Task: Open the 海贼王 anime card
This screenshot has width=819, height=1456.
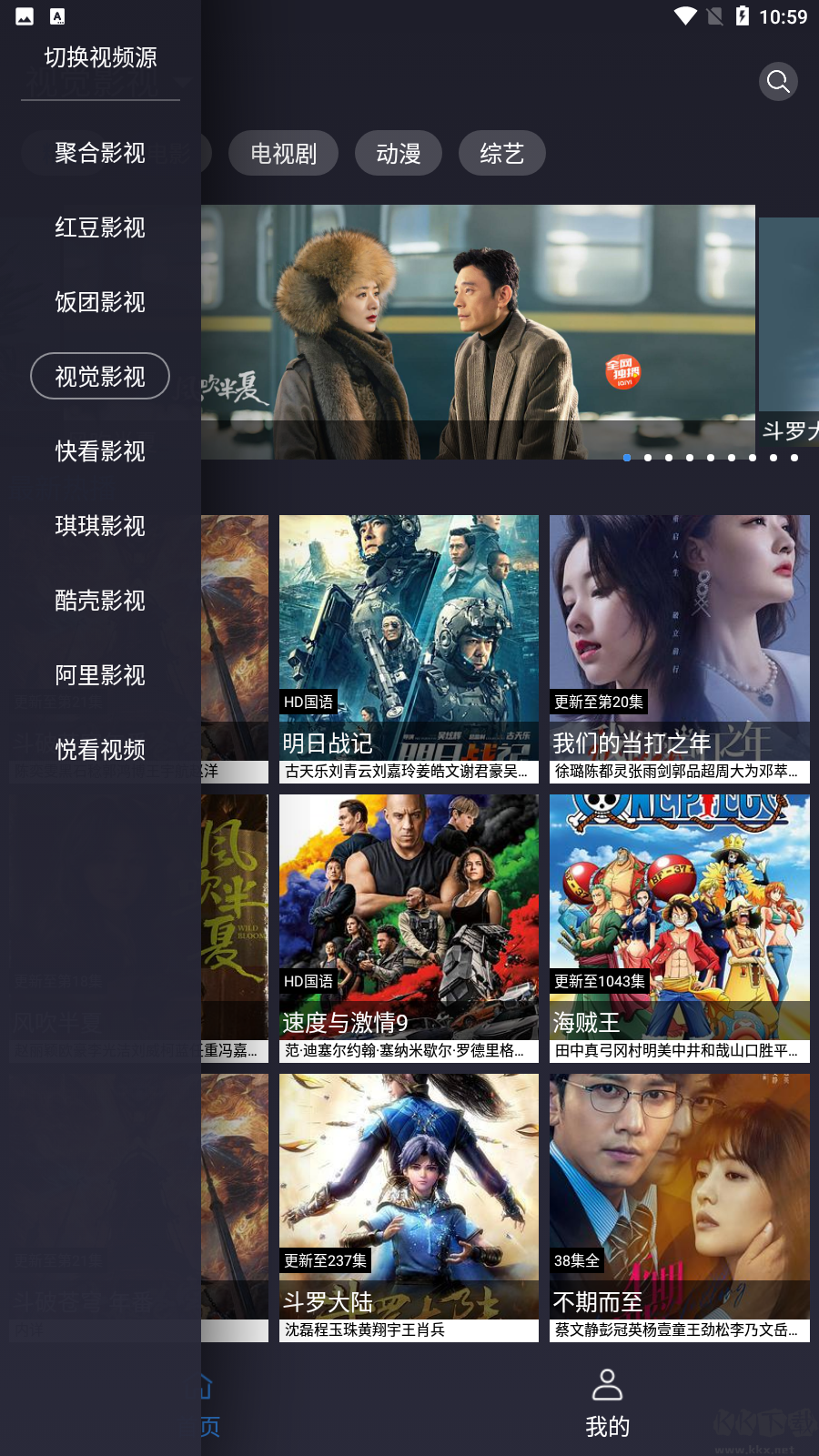Action: [679, 915]
